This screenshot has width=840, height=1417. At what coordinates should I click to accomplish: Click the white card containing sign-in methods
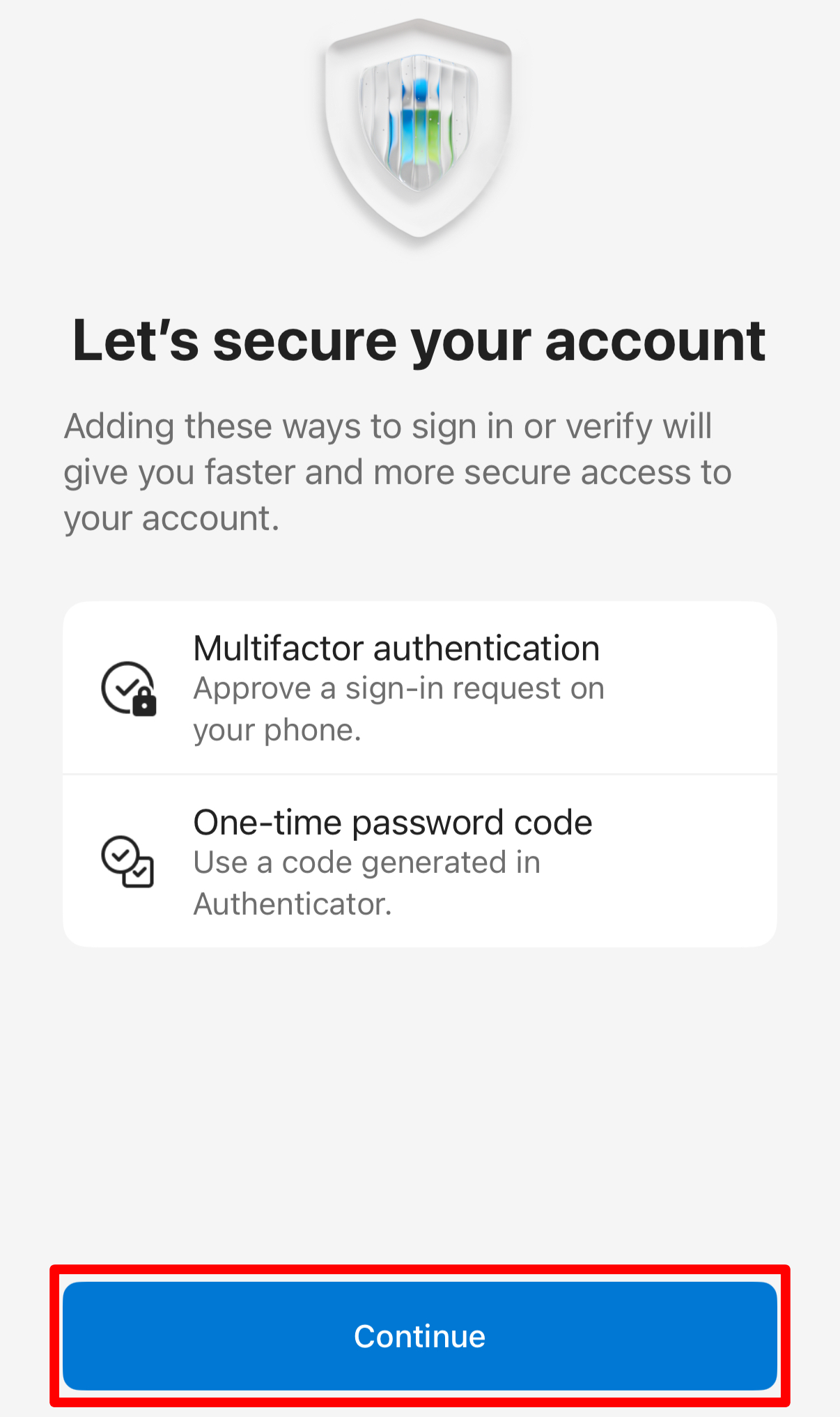[x=419, y=772]
